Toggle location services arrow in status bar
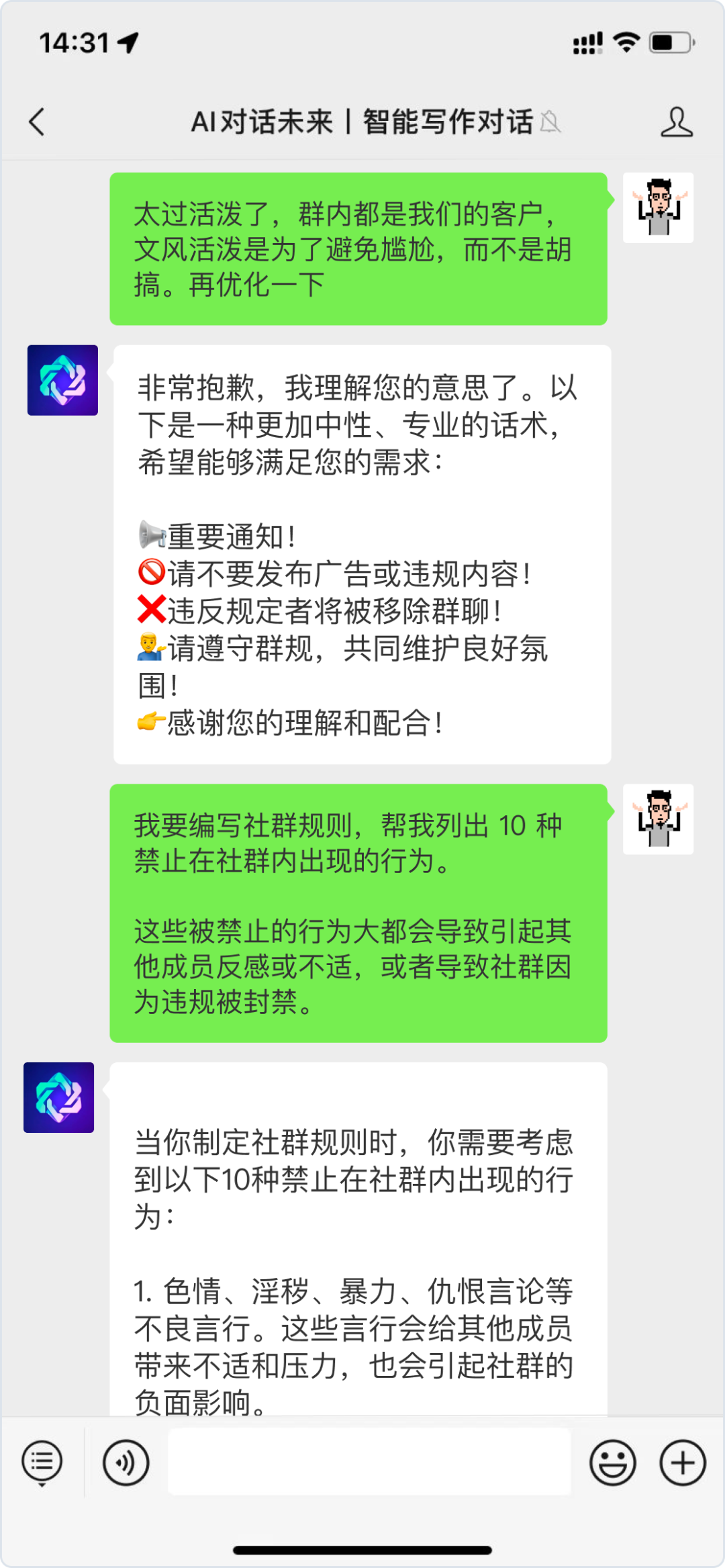The height and width of the screenshot is (1568, 725). click(128, 43)
